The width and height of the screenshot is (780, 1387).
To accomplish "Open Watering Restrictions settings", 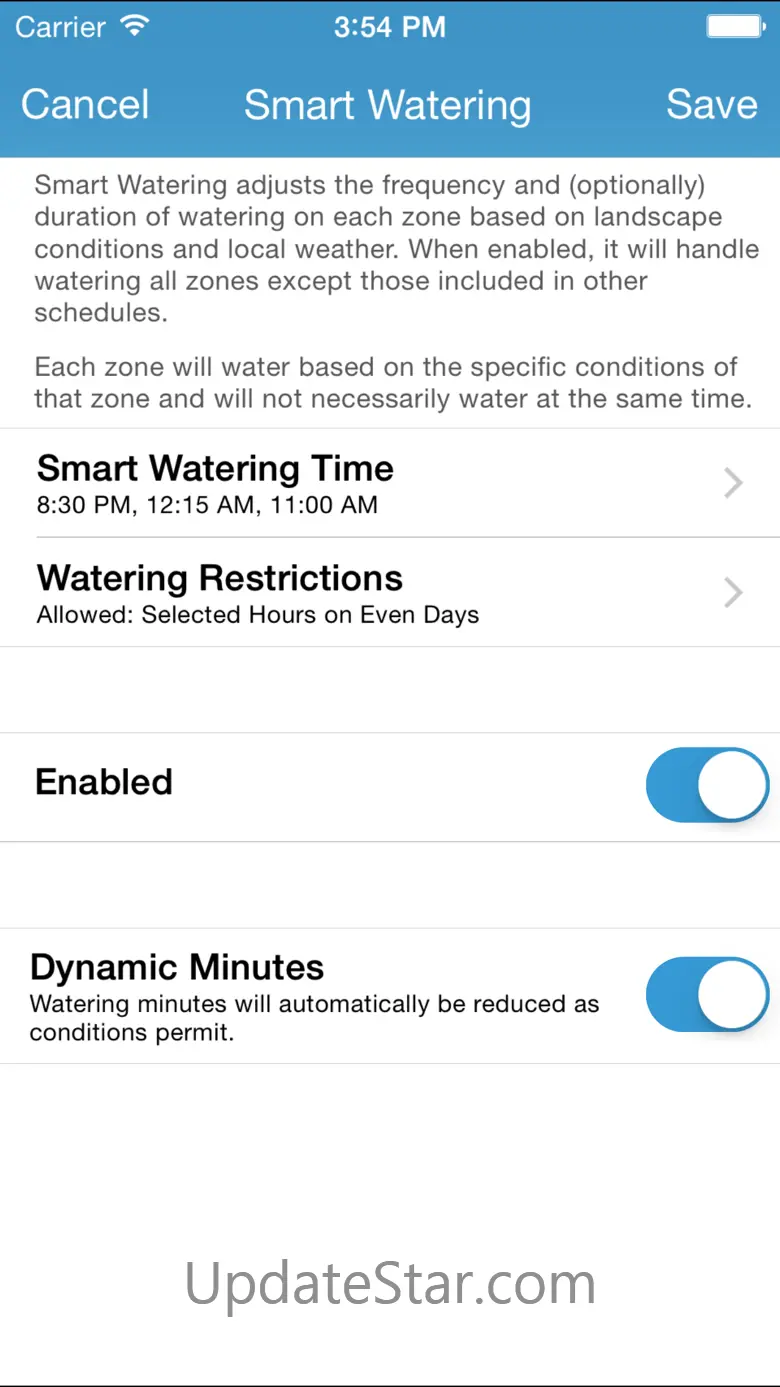I will tap(389, 593).
